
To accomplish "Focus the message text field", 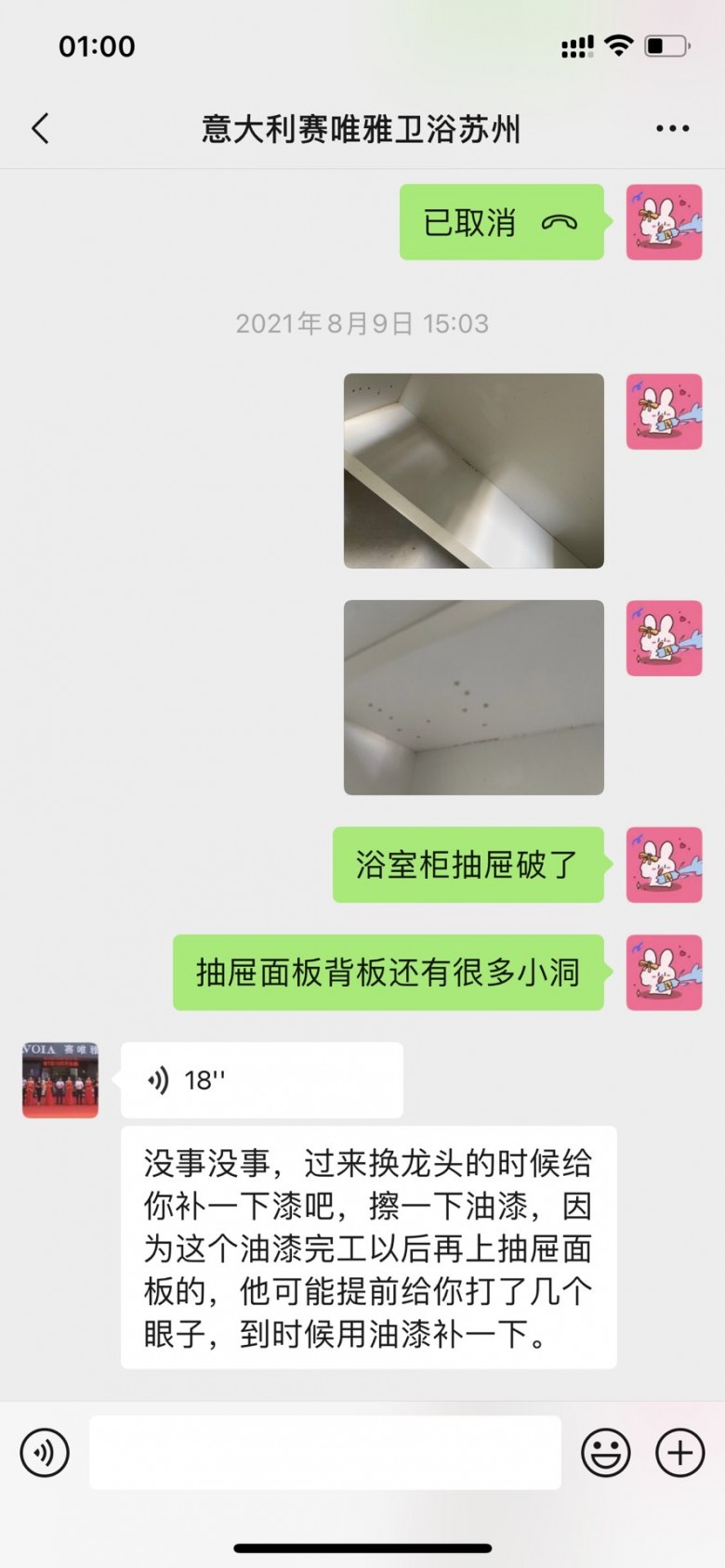I will (x=324, y=1452).
